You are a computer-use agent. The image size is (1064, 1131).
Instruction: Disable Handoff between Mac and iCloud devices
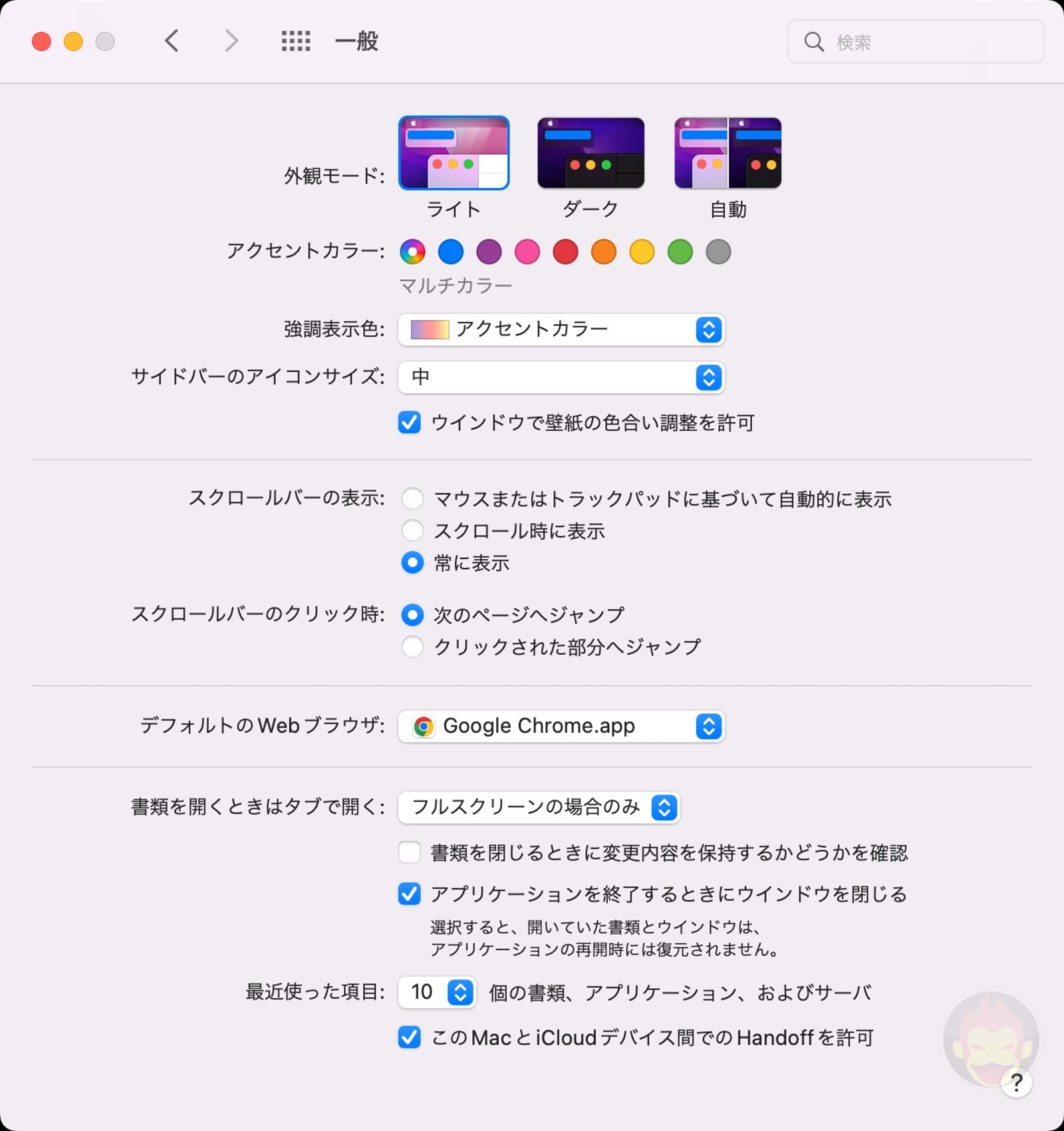point(410,1037)
